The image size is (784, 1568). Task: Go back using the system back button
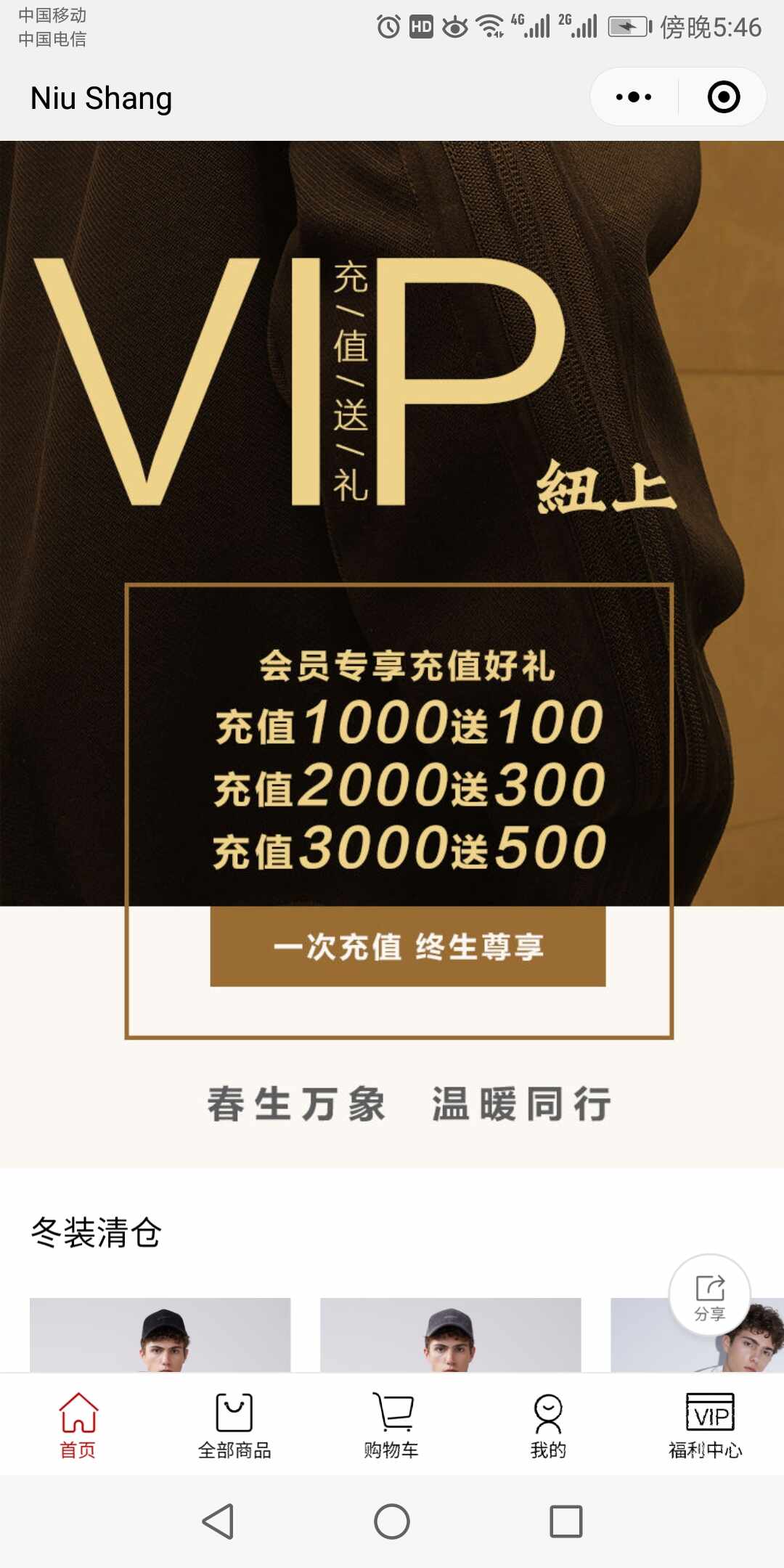click(x=218, y=1521)
